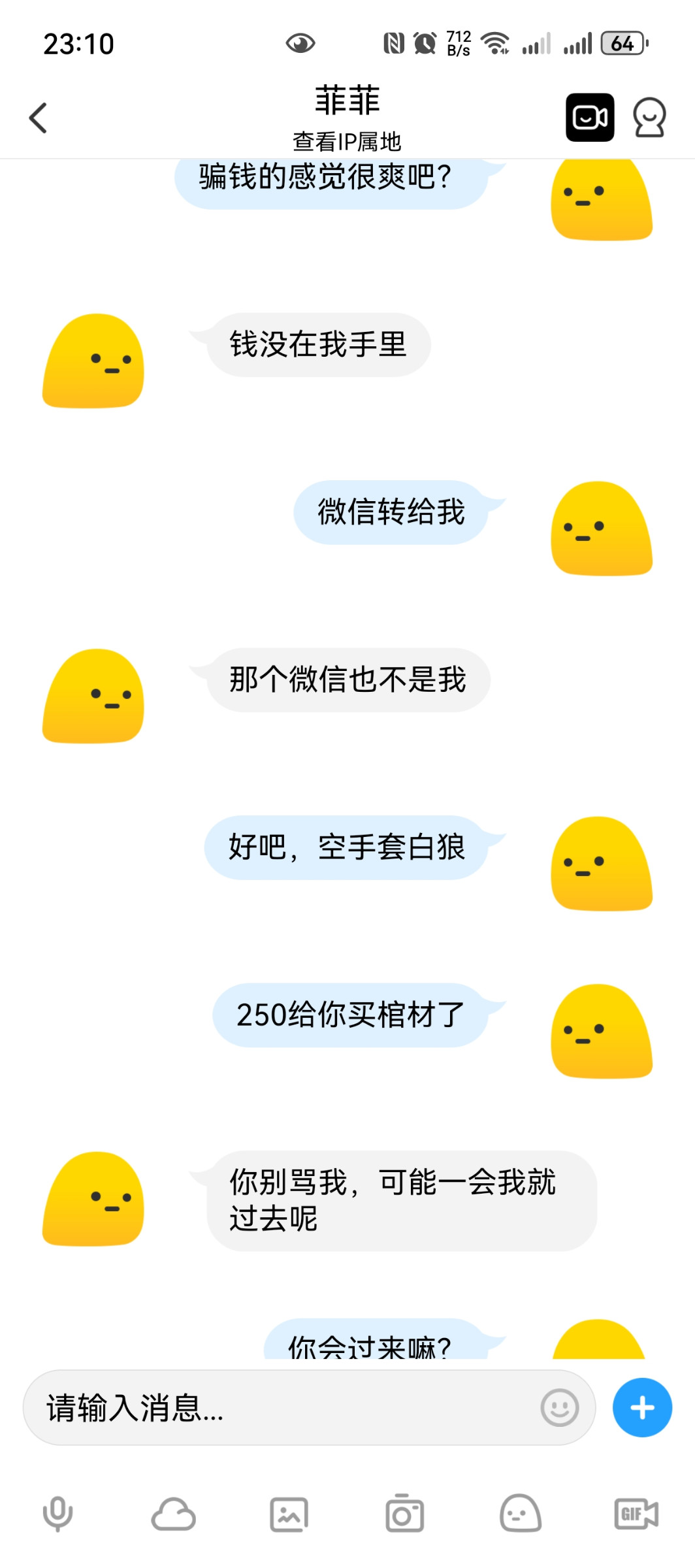Go back from the chat with 菲菲
Screen dimensions: 695x1568
click(38, 118)
